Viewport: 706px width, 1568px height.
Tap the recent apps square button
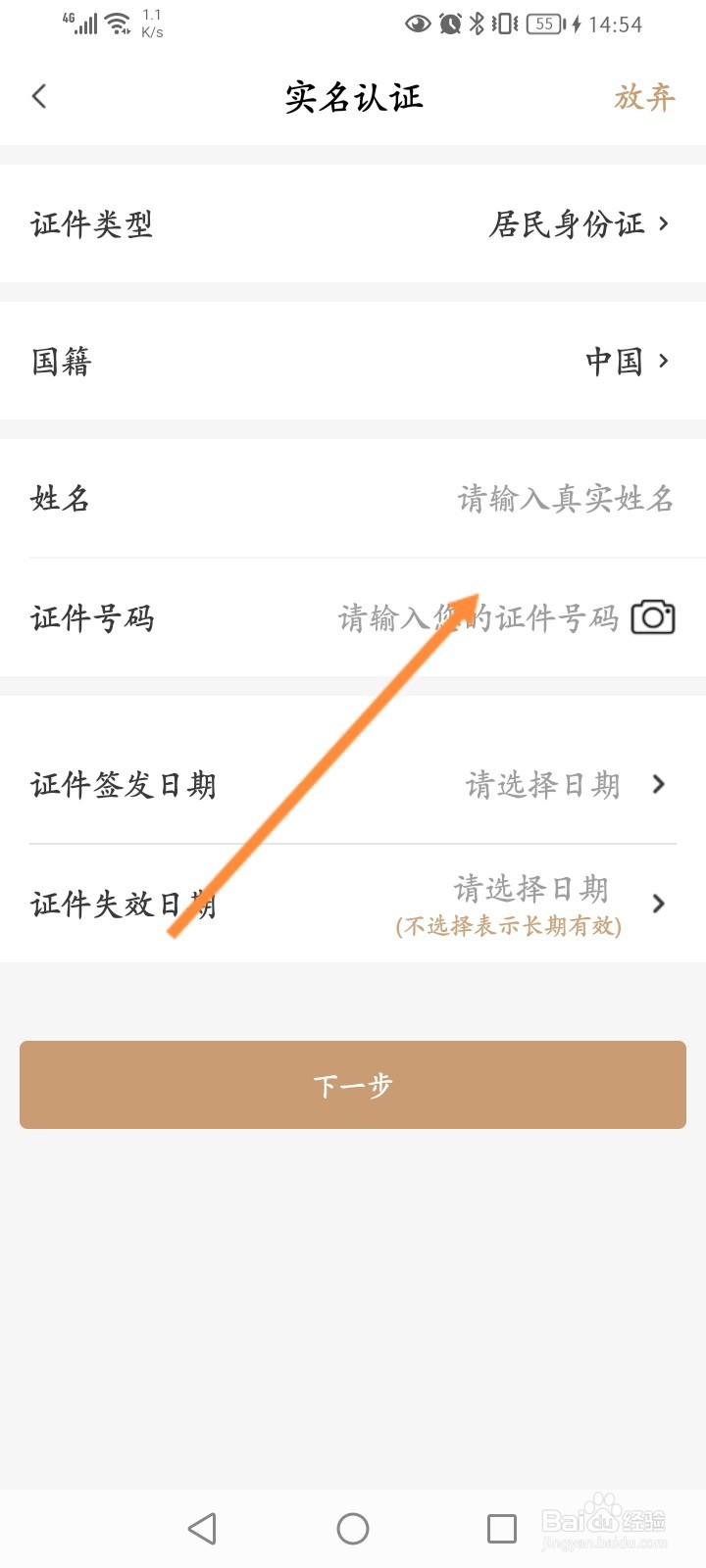pyautogui.click(x=502, y=1527)
